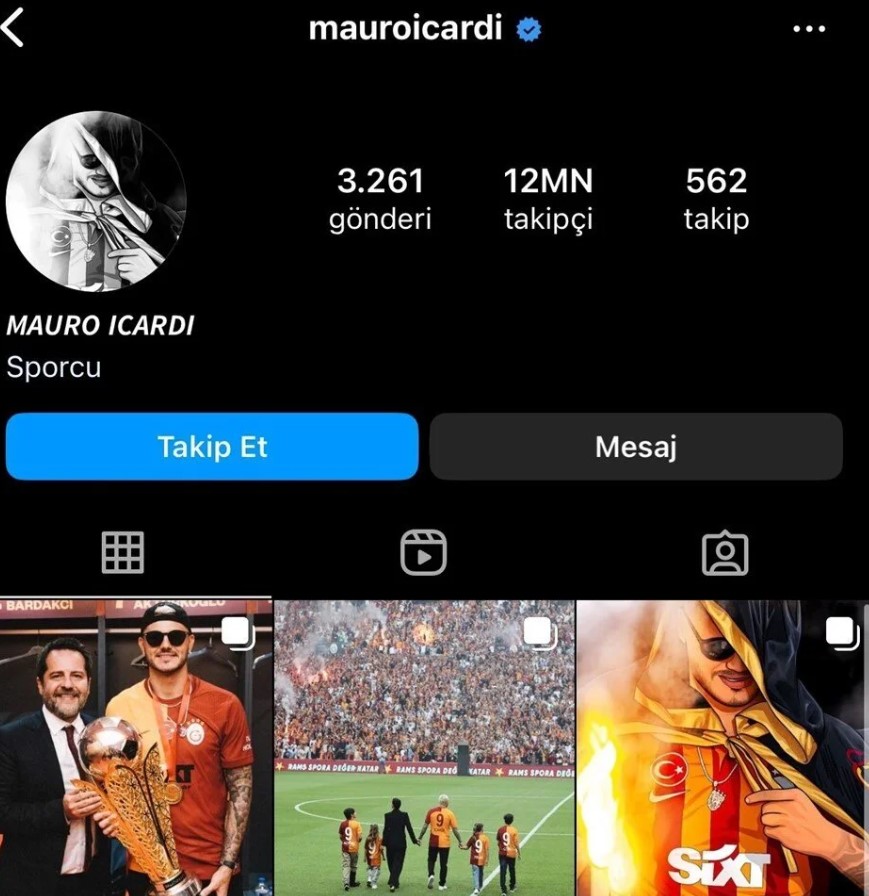Open the three-dot overflow menu

coord(808,29)
